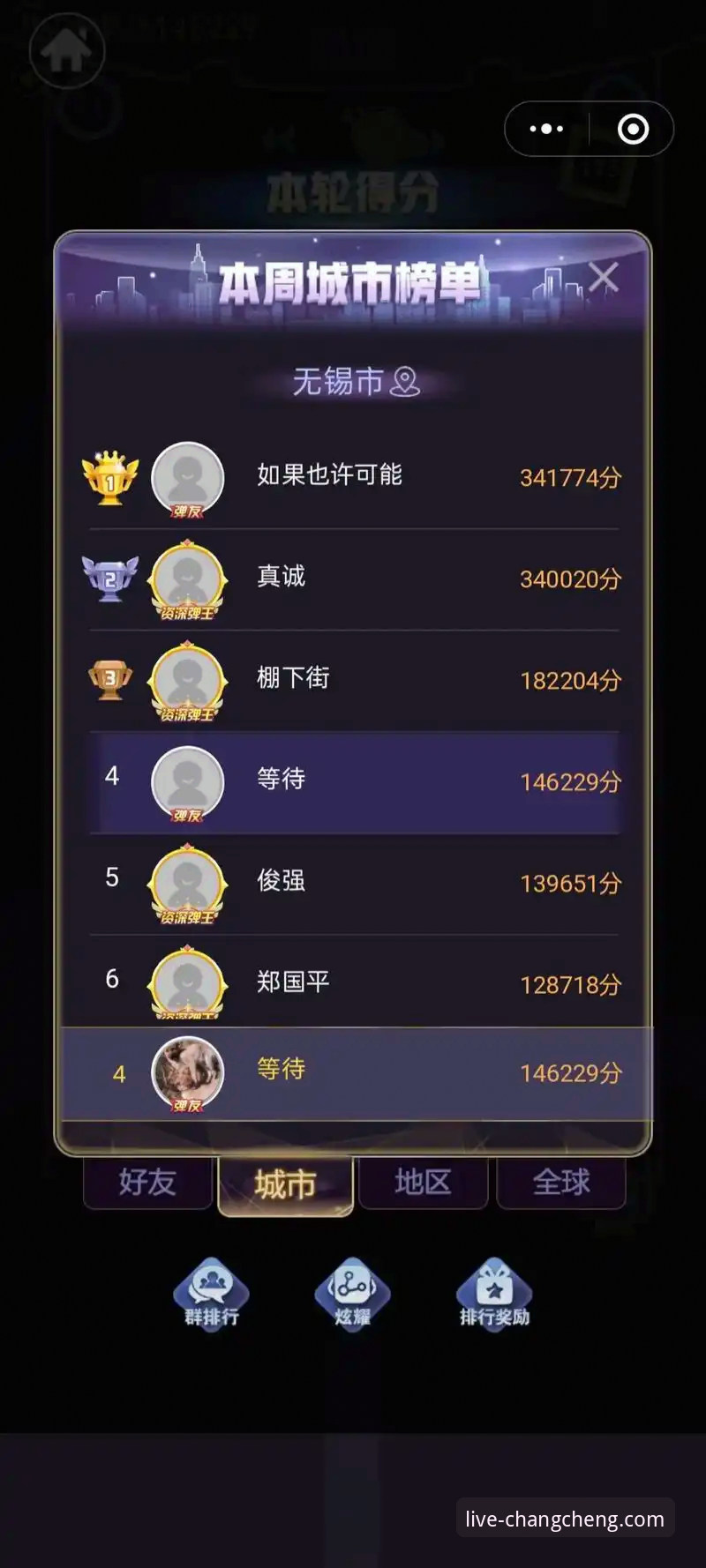The height and width of the screenshot is (1568, 706).
Task: Select the 群排行 group ranking icon
Action: point(210,1295)
